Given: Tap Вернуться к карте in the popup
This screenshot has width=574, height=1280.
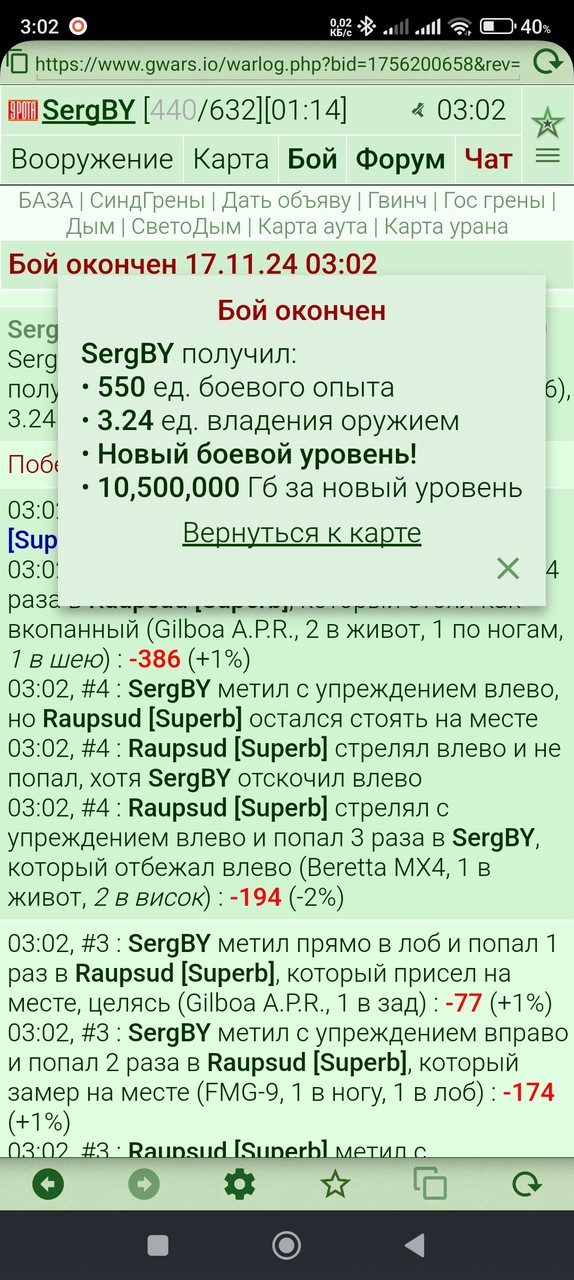Looking at the screenshot, I should point(302,533).
